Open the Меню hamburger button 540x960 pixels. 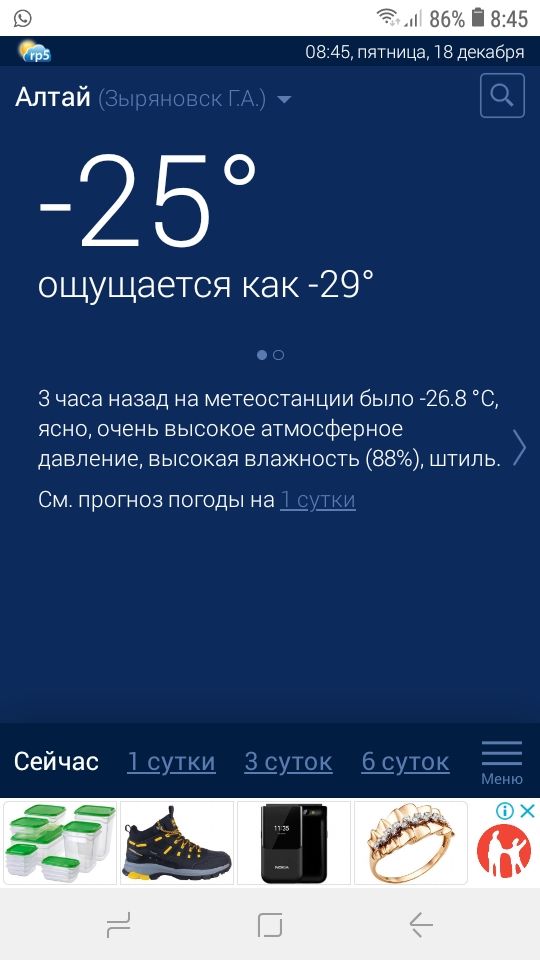502,762
